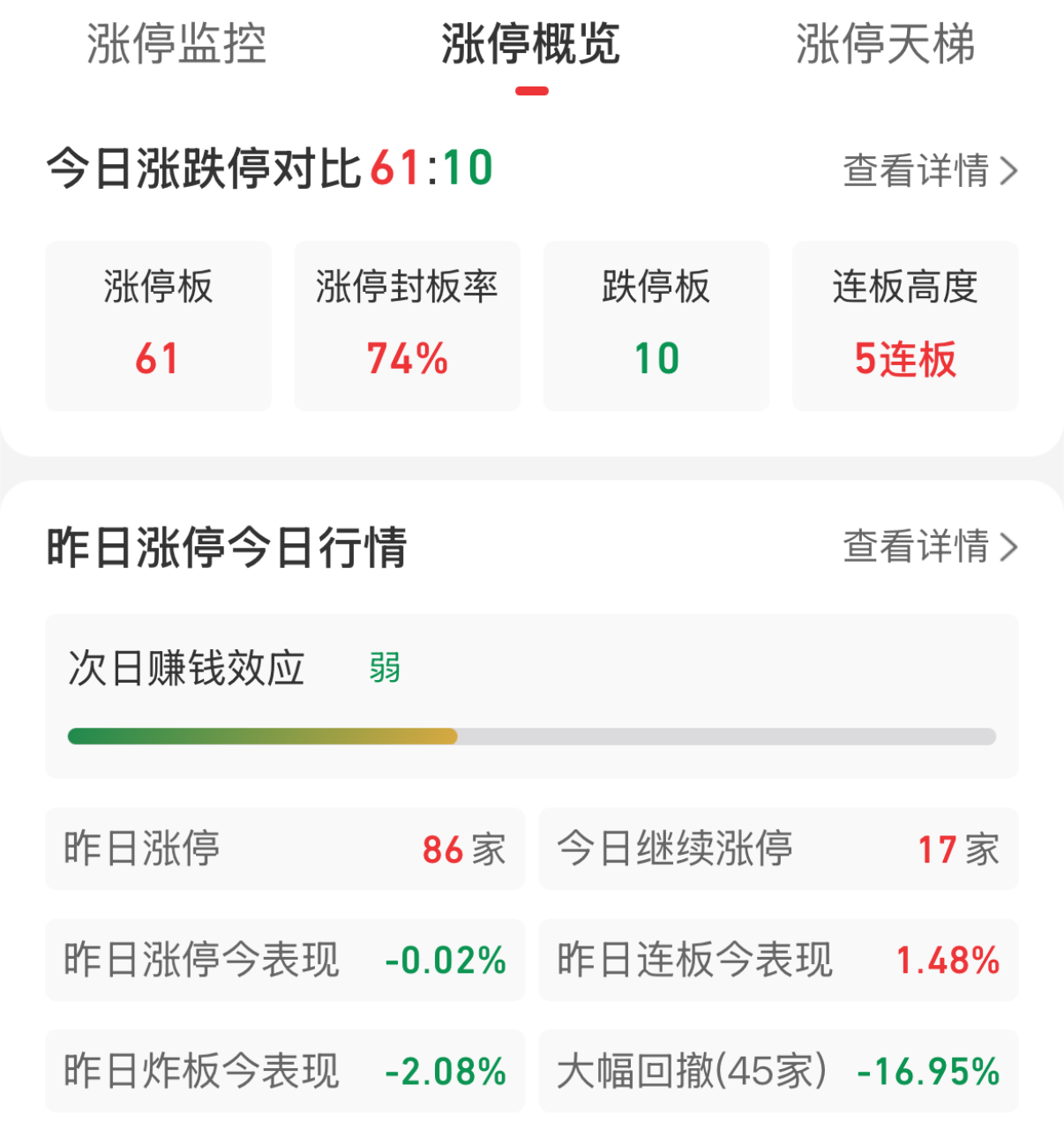This screenshot has width=1064, height=1122.
Task: Switch to the 涨停监控 tab
Action: (176, 44)
